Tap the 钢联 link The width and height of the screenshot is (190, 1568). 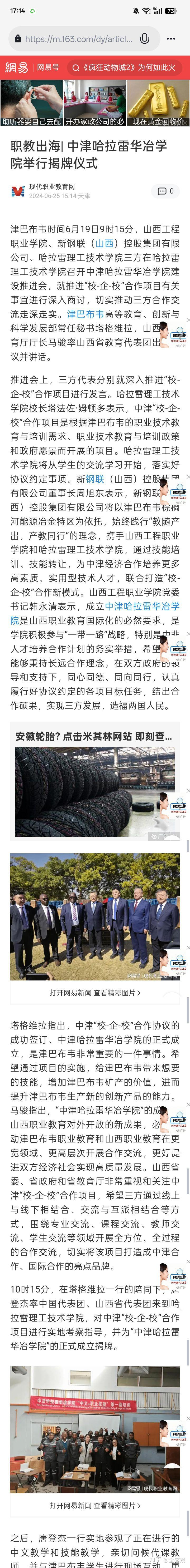coord(95,479)
